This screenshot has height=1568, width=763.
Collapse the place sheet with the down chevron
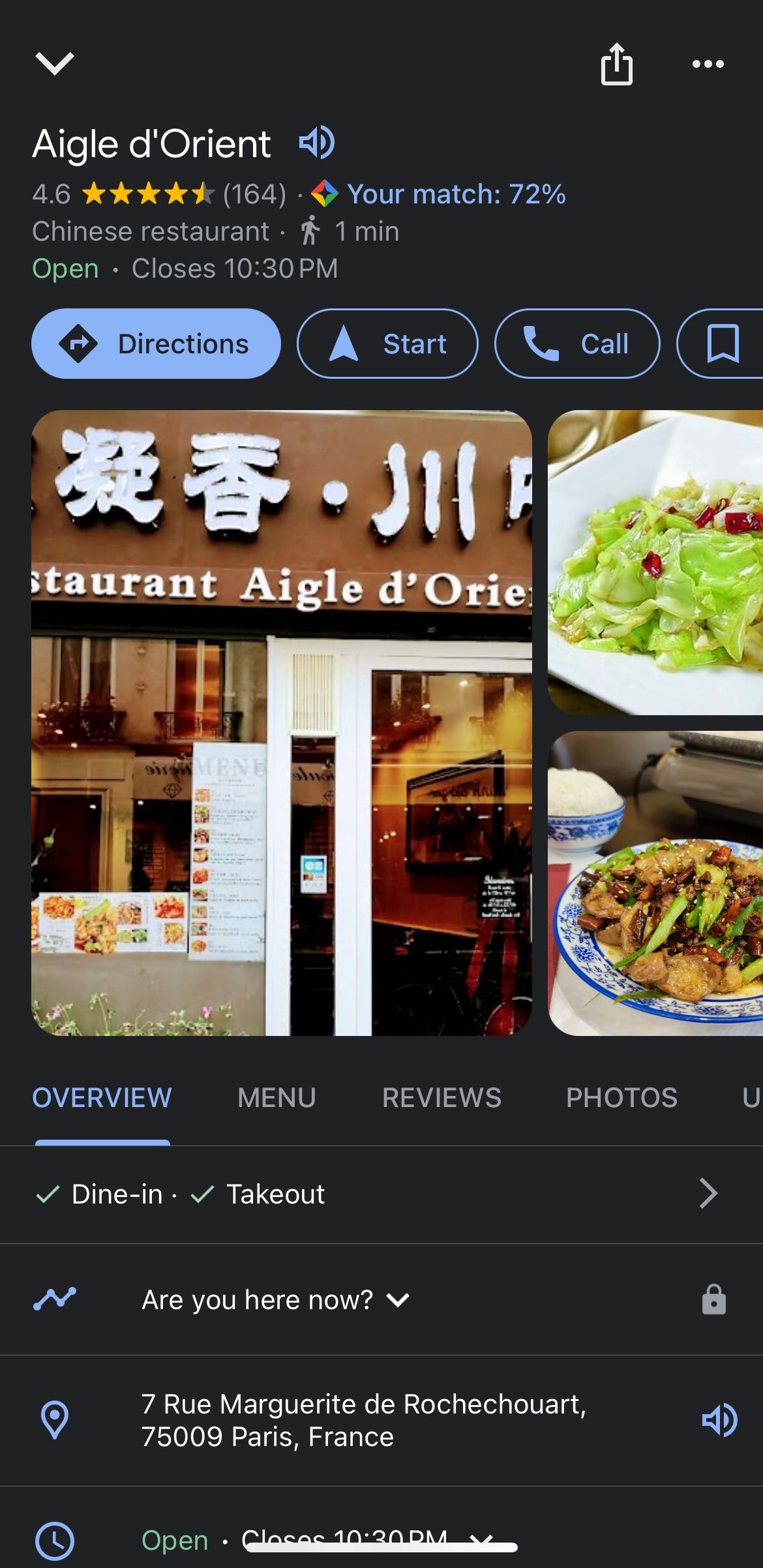tap(55, 63)
